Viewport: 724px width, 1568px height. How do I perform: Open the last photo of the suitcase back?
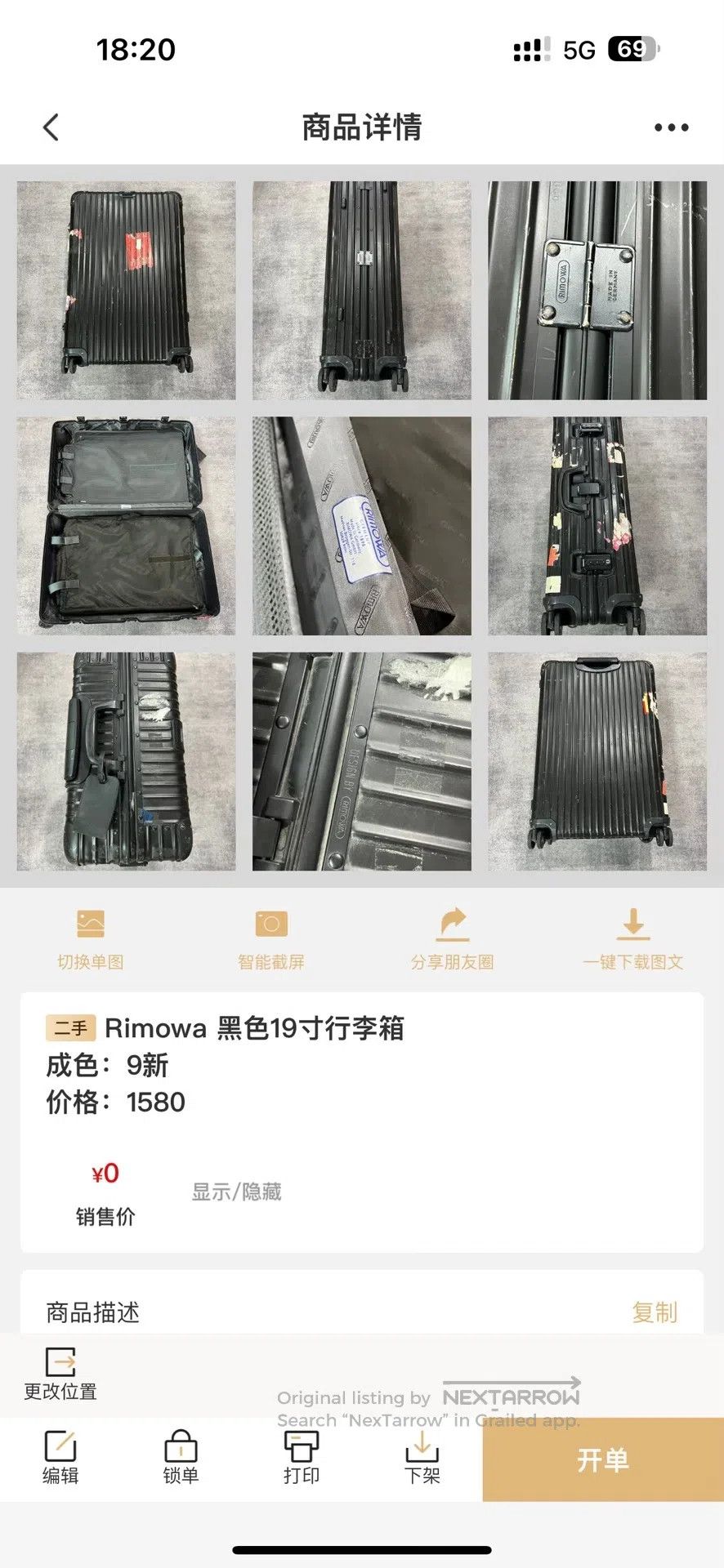coord(597,761)
